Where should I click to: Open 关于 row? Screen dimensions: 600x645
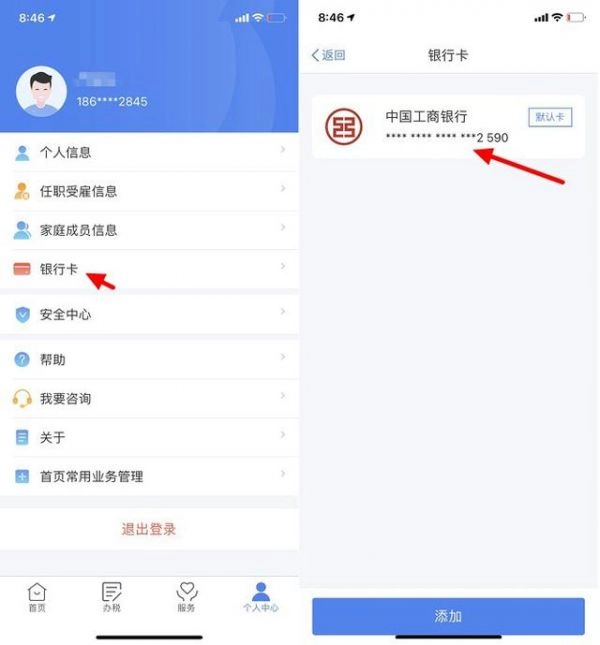pos(150,437)
